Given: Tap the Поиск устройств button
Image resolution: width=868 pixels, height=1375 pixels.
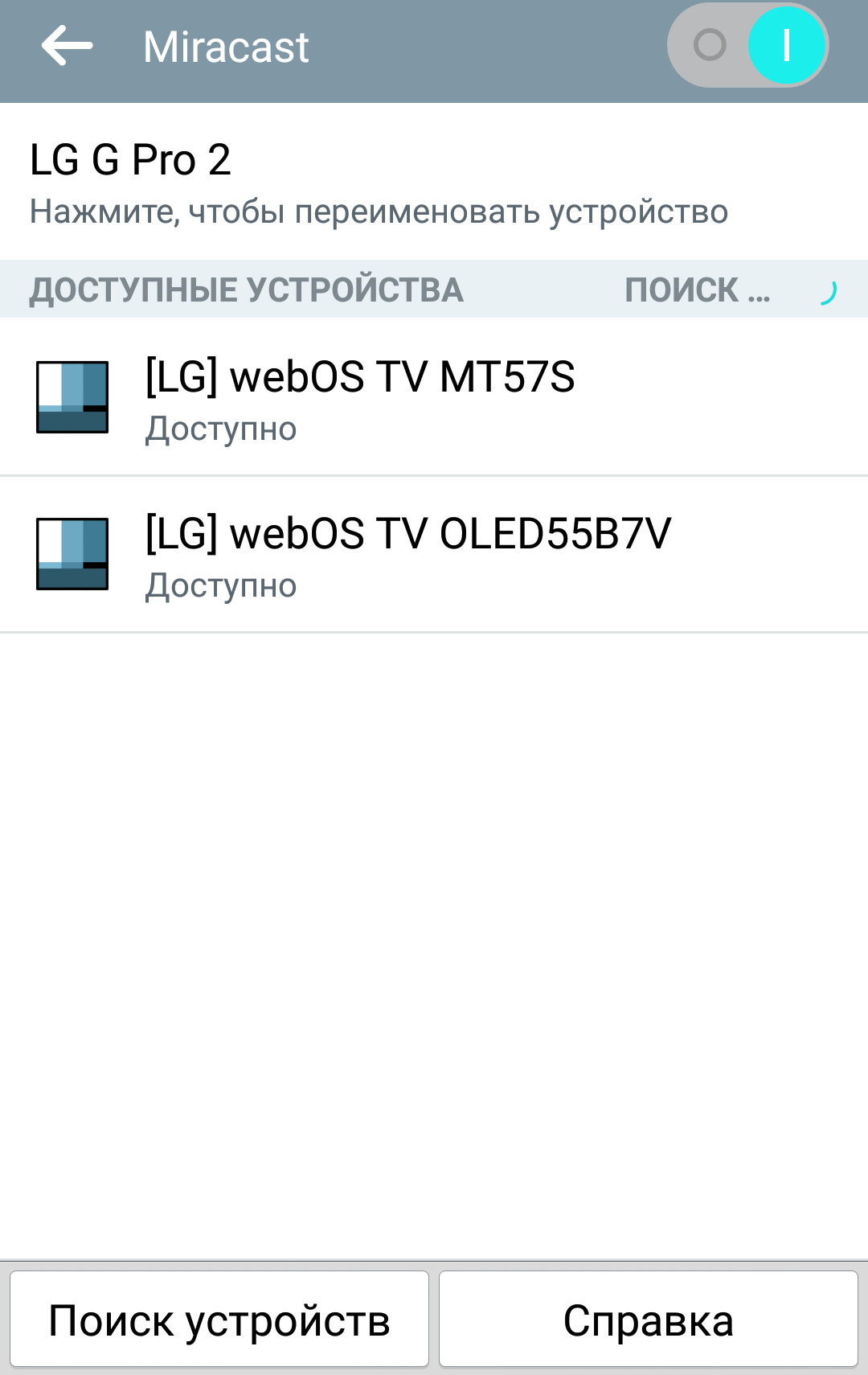Looking at the screenshot, I should click(219, 1320).
